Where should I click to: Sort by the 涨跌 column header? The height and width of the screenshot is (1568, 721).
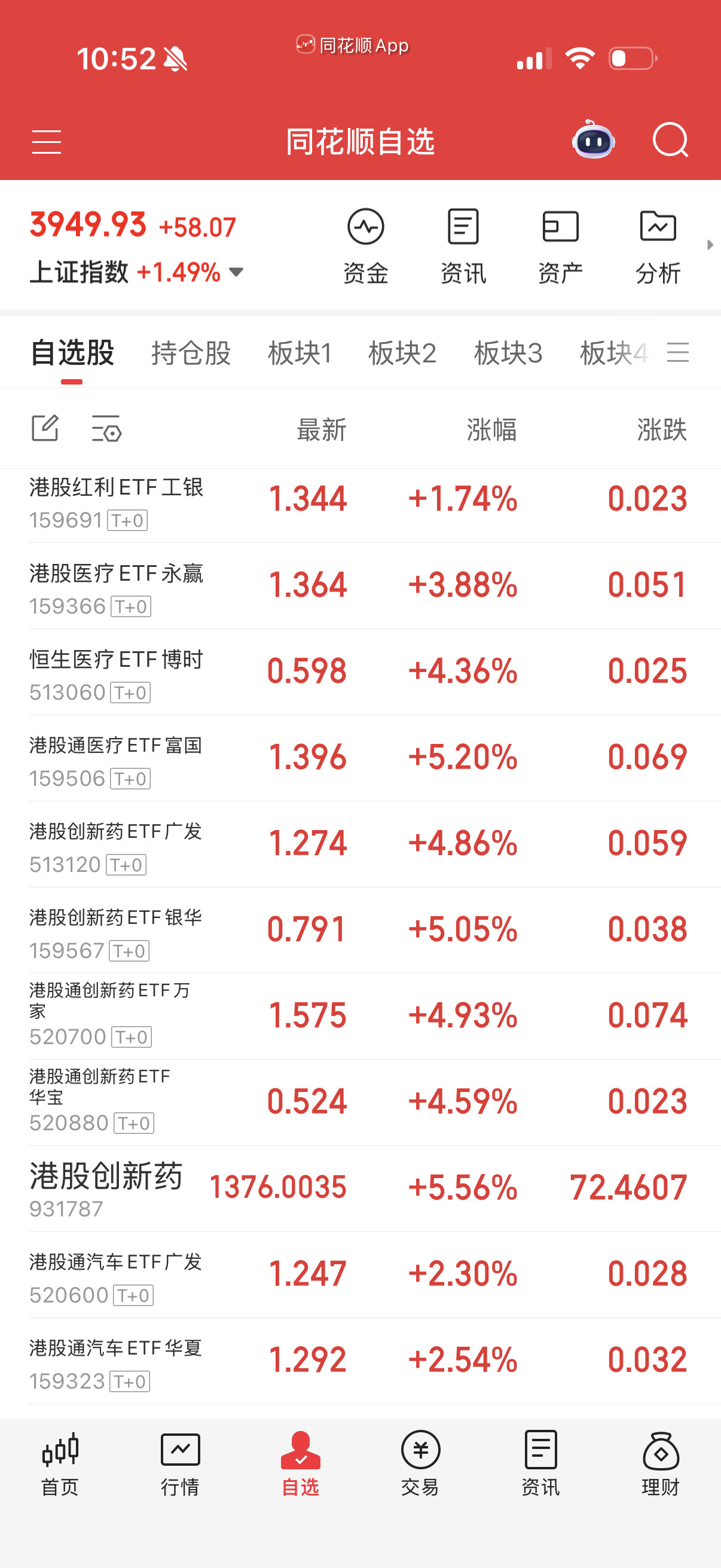coord(661,429)
